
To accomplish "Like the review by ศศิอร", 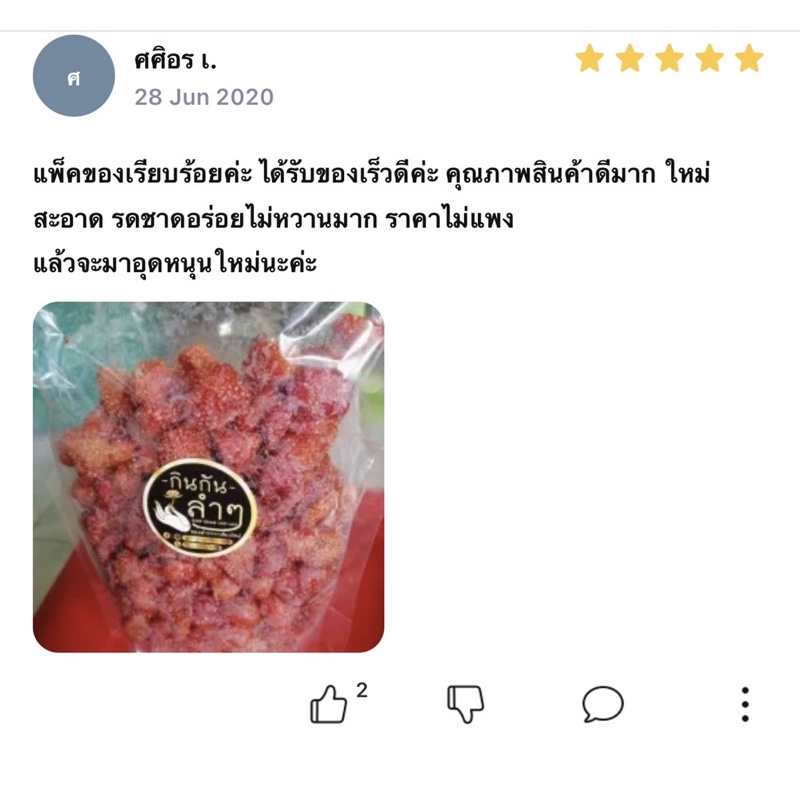I will click(x=330, y=705).
